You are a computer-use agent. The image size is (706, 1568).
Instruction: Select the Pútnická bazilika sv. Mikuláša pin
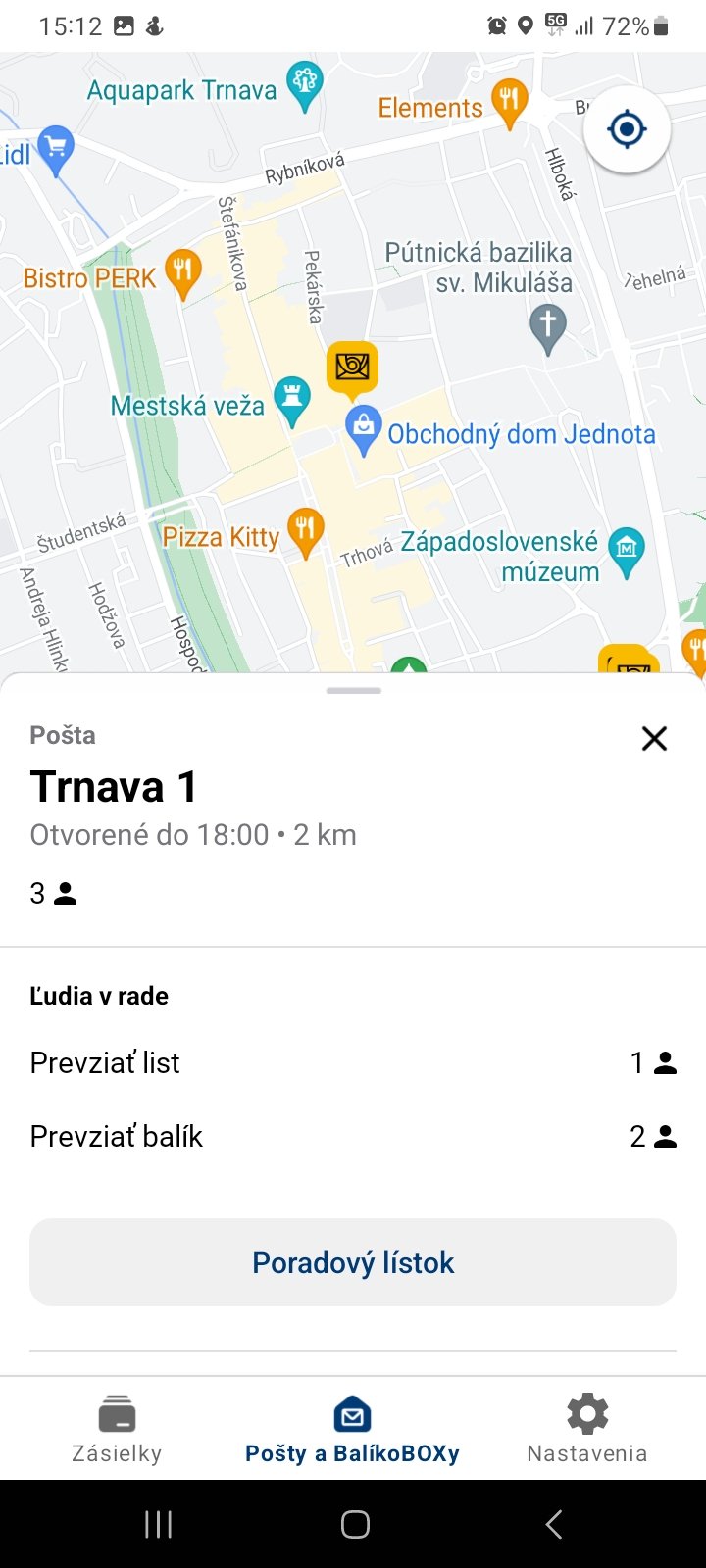pyautogui.click(x=548, y=326)
